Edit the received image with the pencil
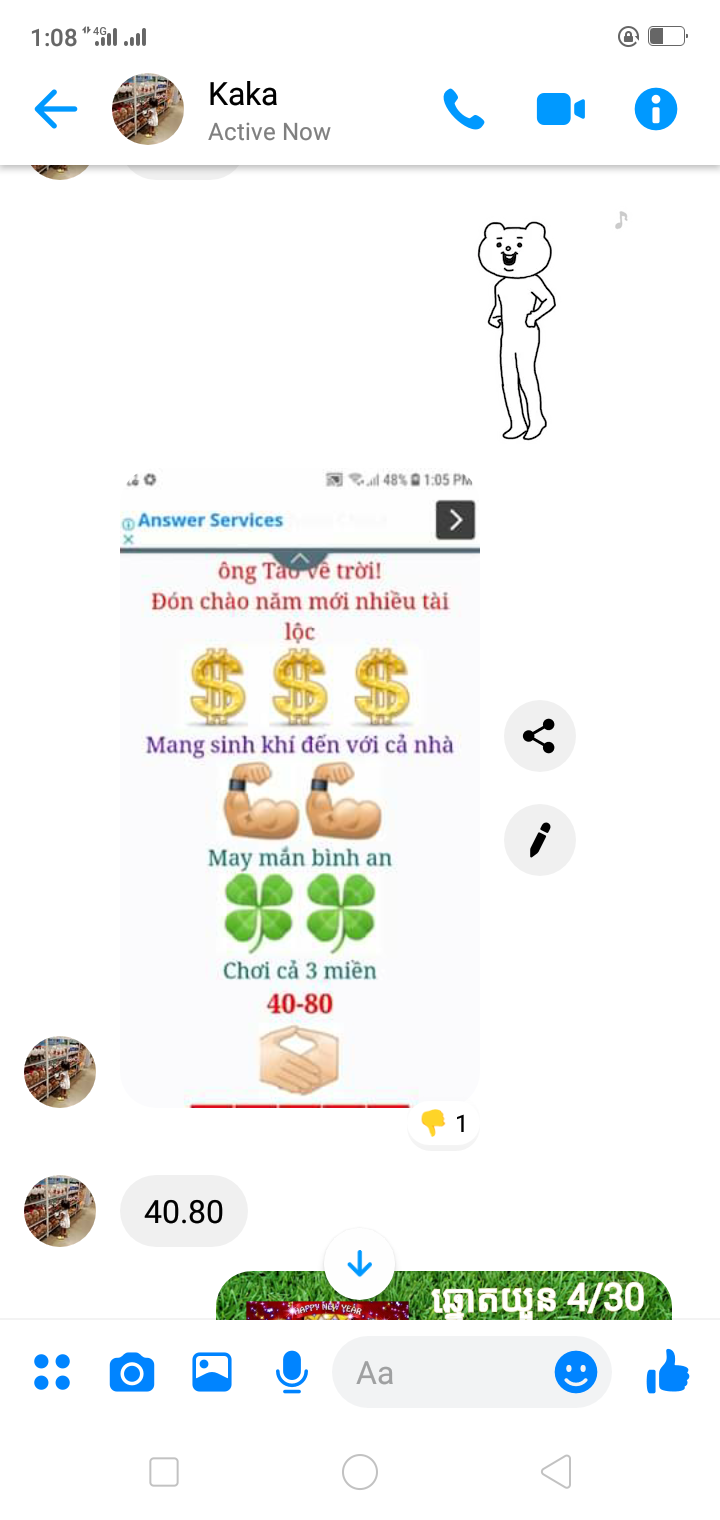This screenshot has width=720, height=1520. pyautogui.click(x=539, y=840)
